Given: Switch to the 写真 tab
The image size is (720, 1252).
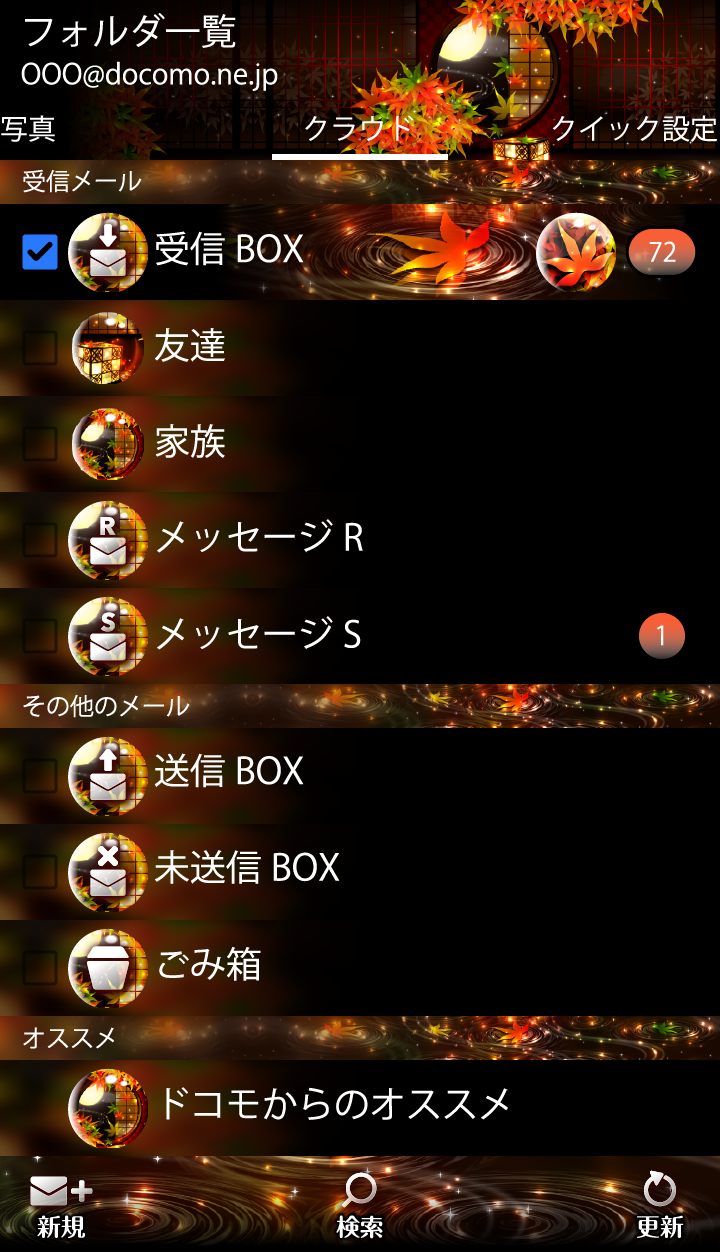Looking at the screenshot, I should (x=28, y=129).
